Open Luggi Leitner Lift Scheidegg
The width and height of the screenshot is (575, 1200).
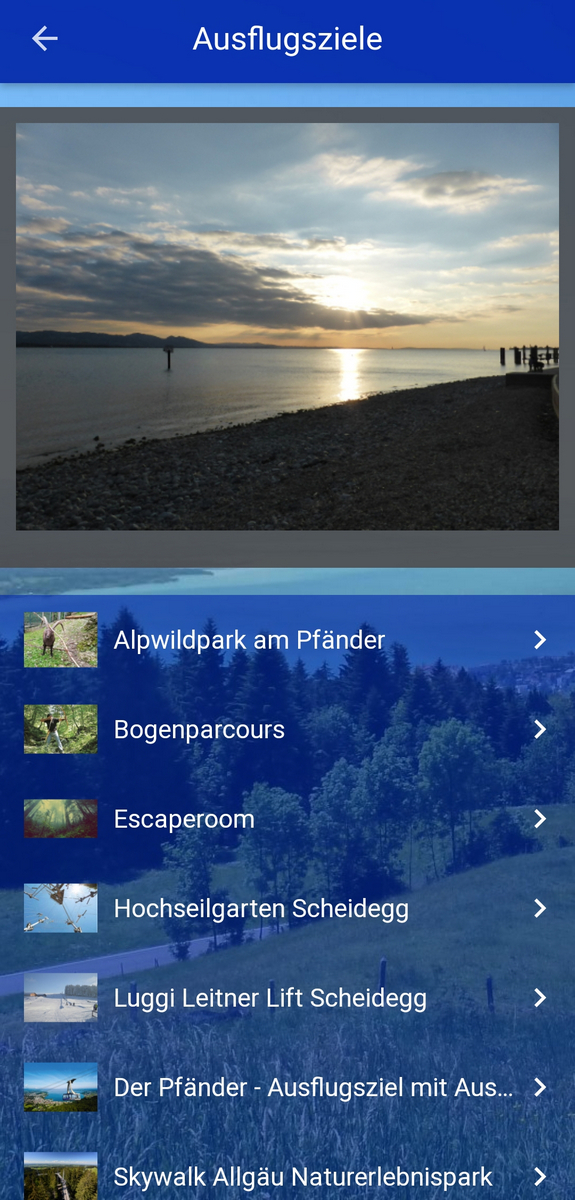tap(287, 998)
